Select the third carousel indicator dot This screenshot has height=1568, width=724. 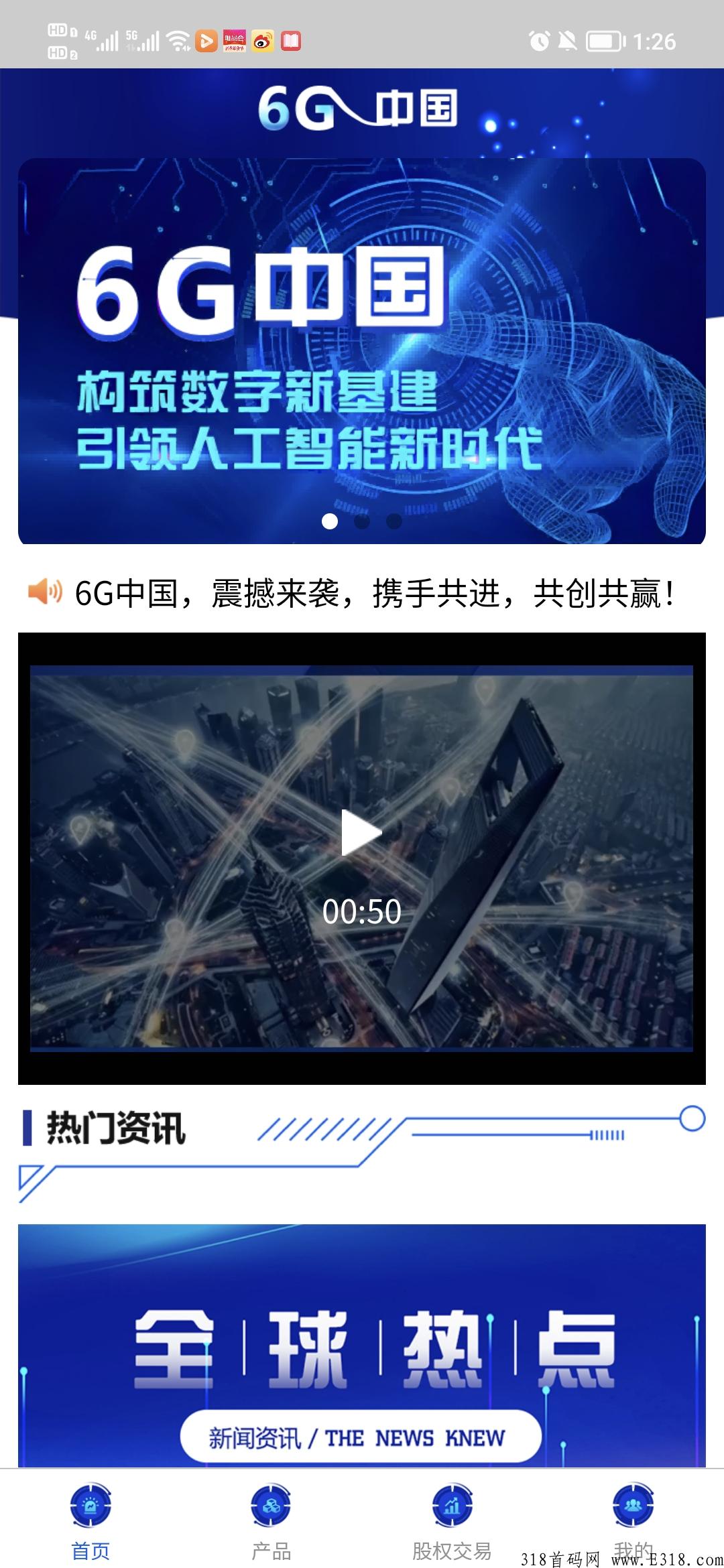pos(393,520)
